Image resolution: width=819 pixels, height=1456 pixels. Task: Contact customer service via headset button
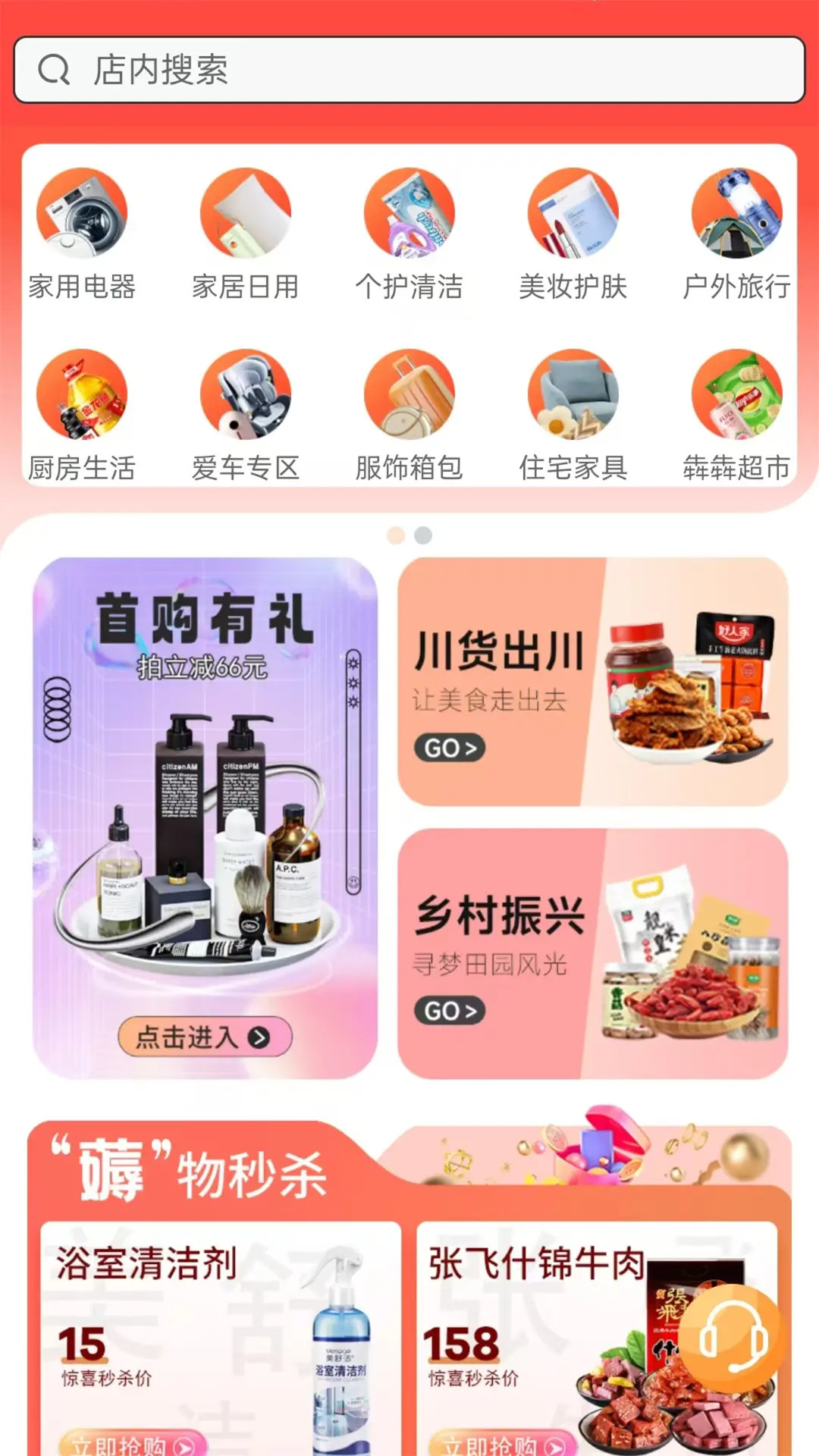click(x=732, y=1340)
